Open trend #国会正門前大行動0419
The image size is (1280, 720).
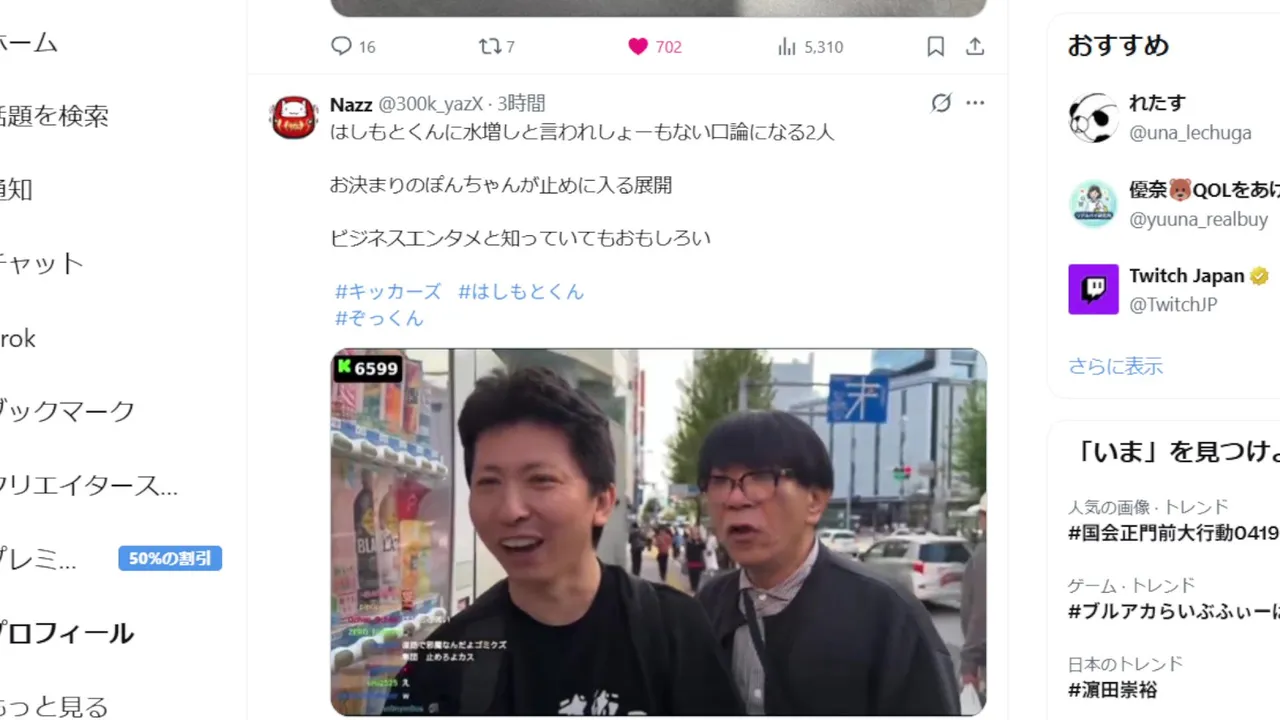click(x=1172, y=533)
